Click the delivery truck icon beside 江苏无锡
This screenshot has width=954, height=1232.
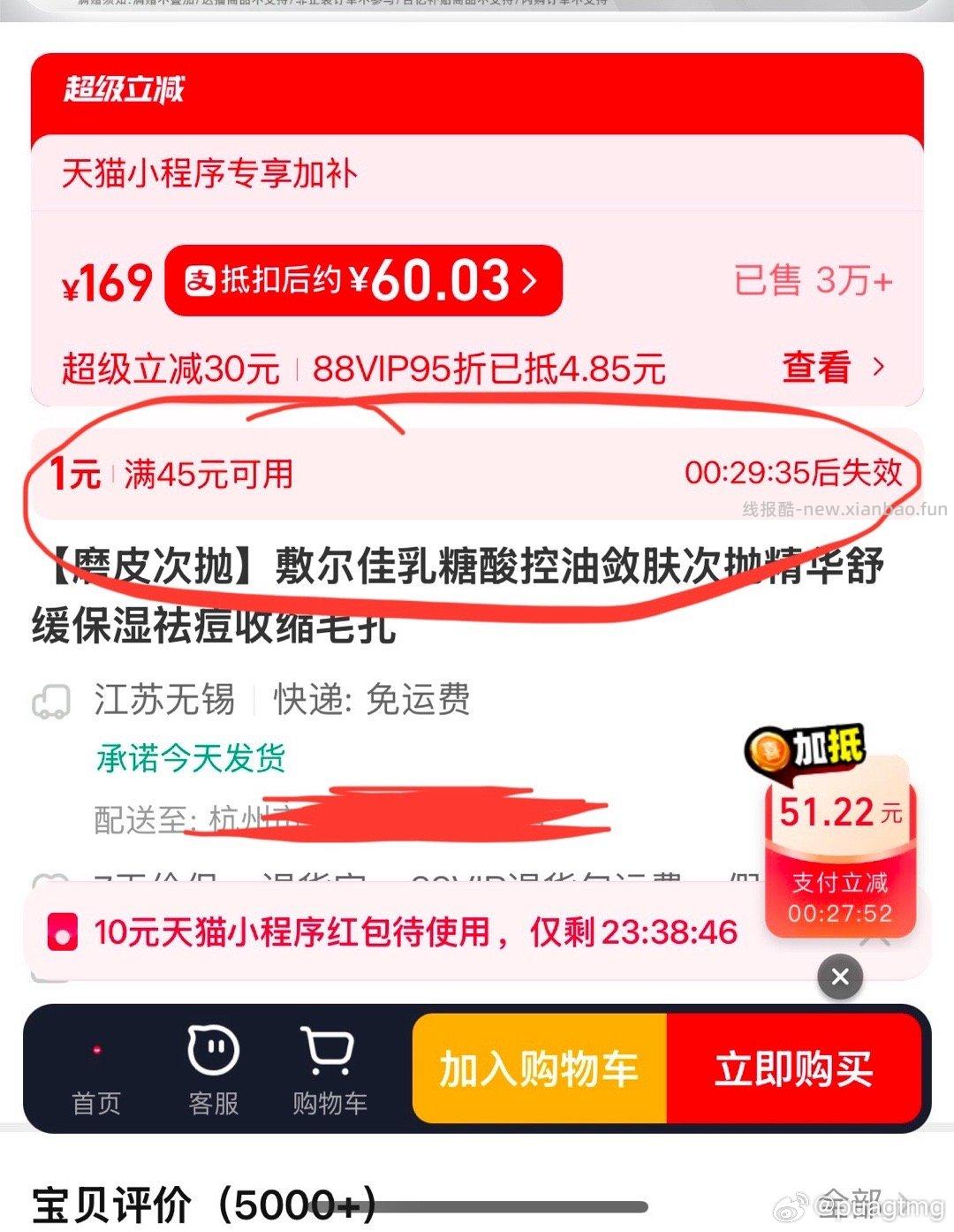coord(53,701)
